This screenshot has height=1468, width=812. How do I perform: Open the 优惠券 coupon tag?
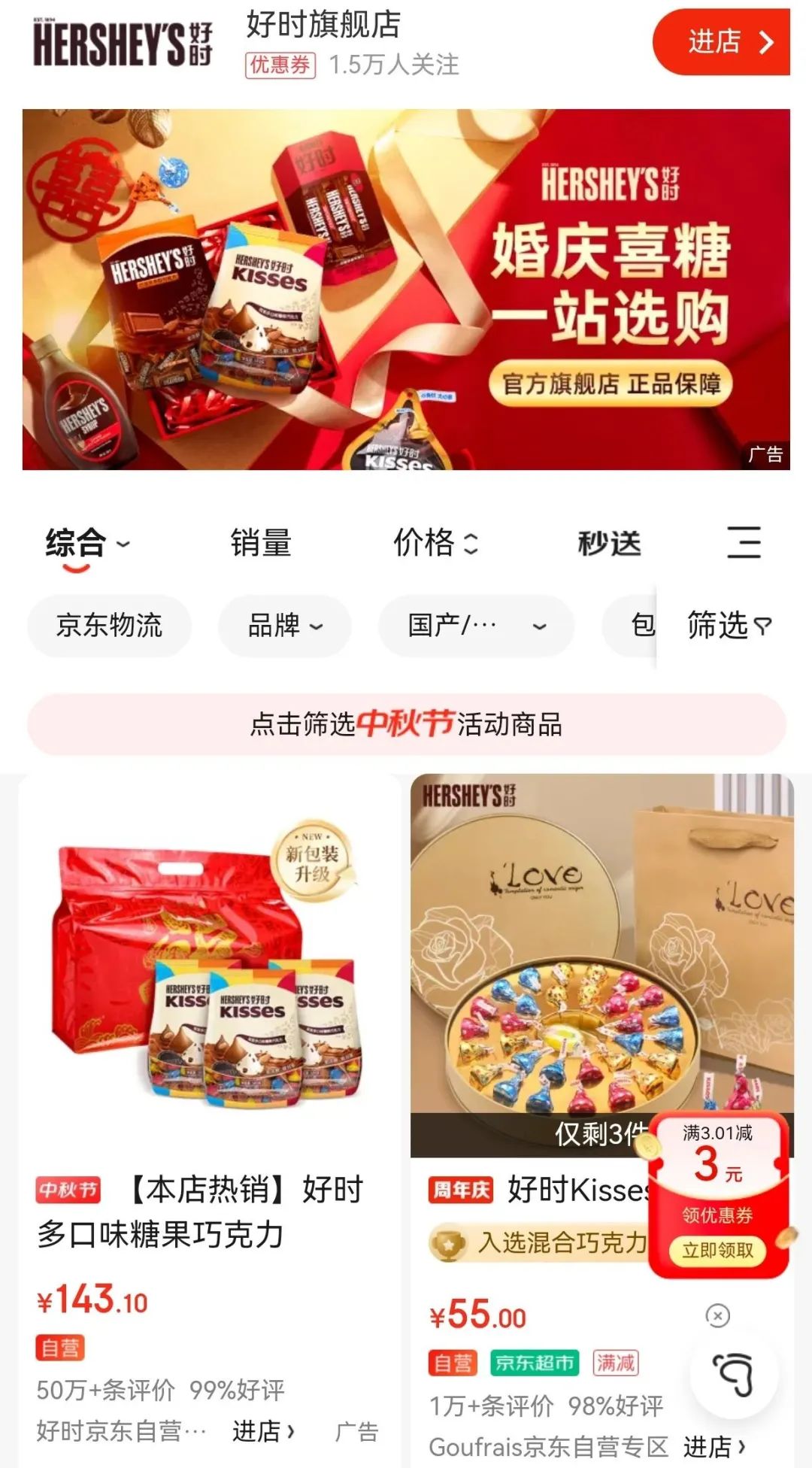[x=280, y=65]
